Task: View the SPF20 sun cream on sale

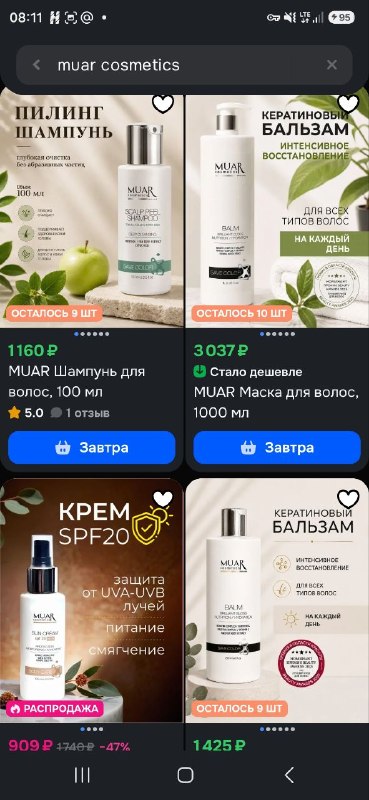Action: coord(91,601)
